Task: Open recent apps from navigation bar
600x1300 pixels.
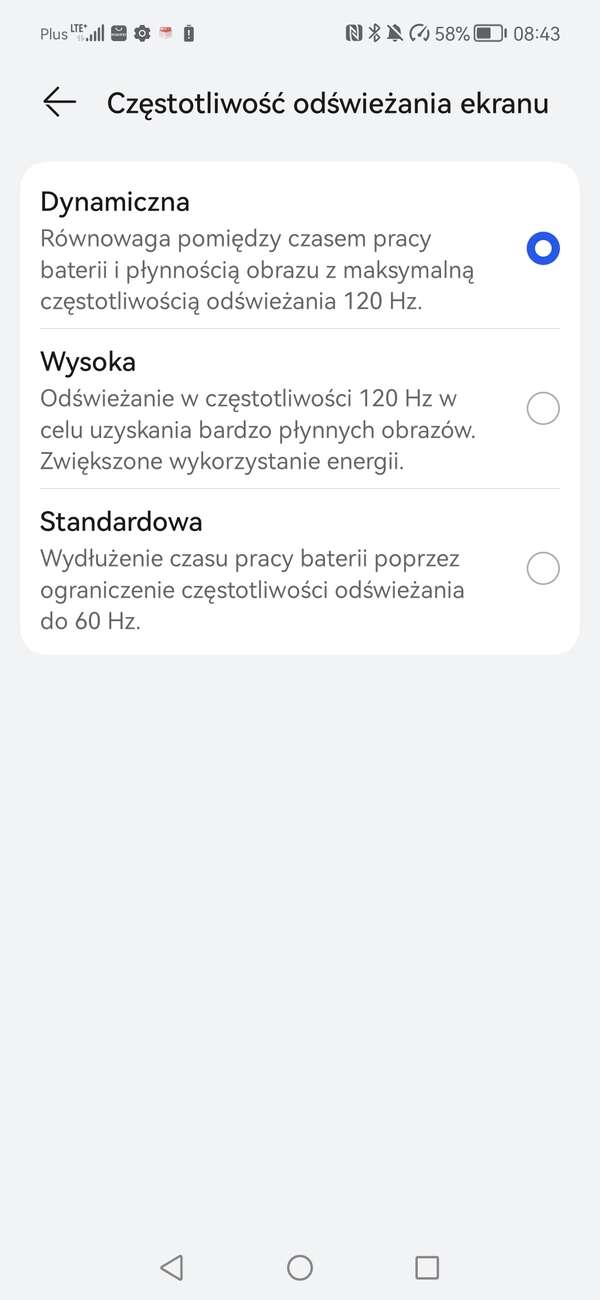Action: [427, 1268]
